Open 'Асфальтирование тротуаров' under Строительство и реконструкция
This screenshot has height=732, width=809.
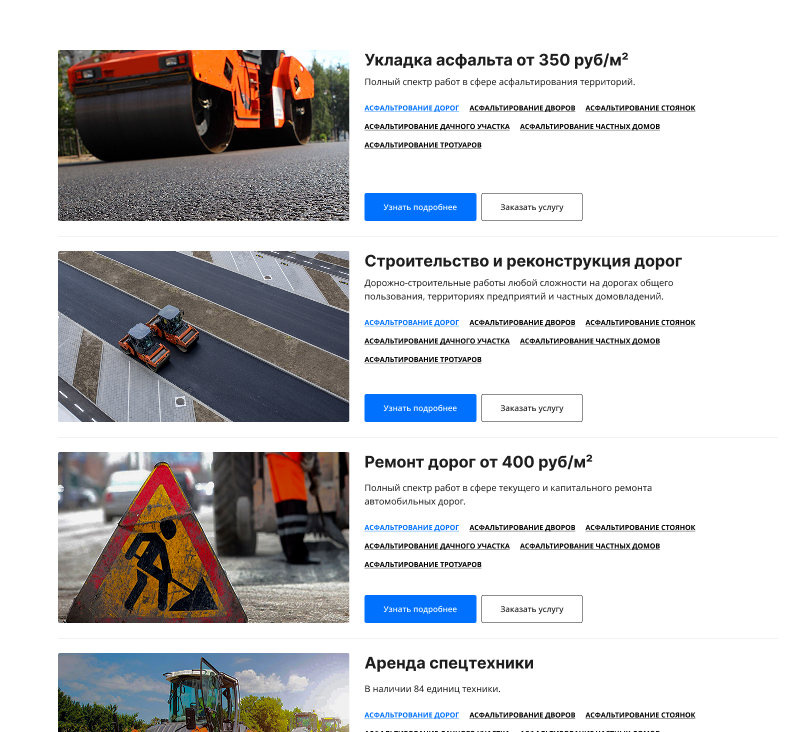[422, 360]
